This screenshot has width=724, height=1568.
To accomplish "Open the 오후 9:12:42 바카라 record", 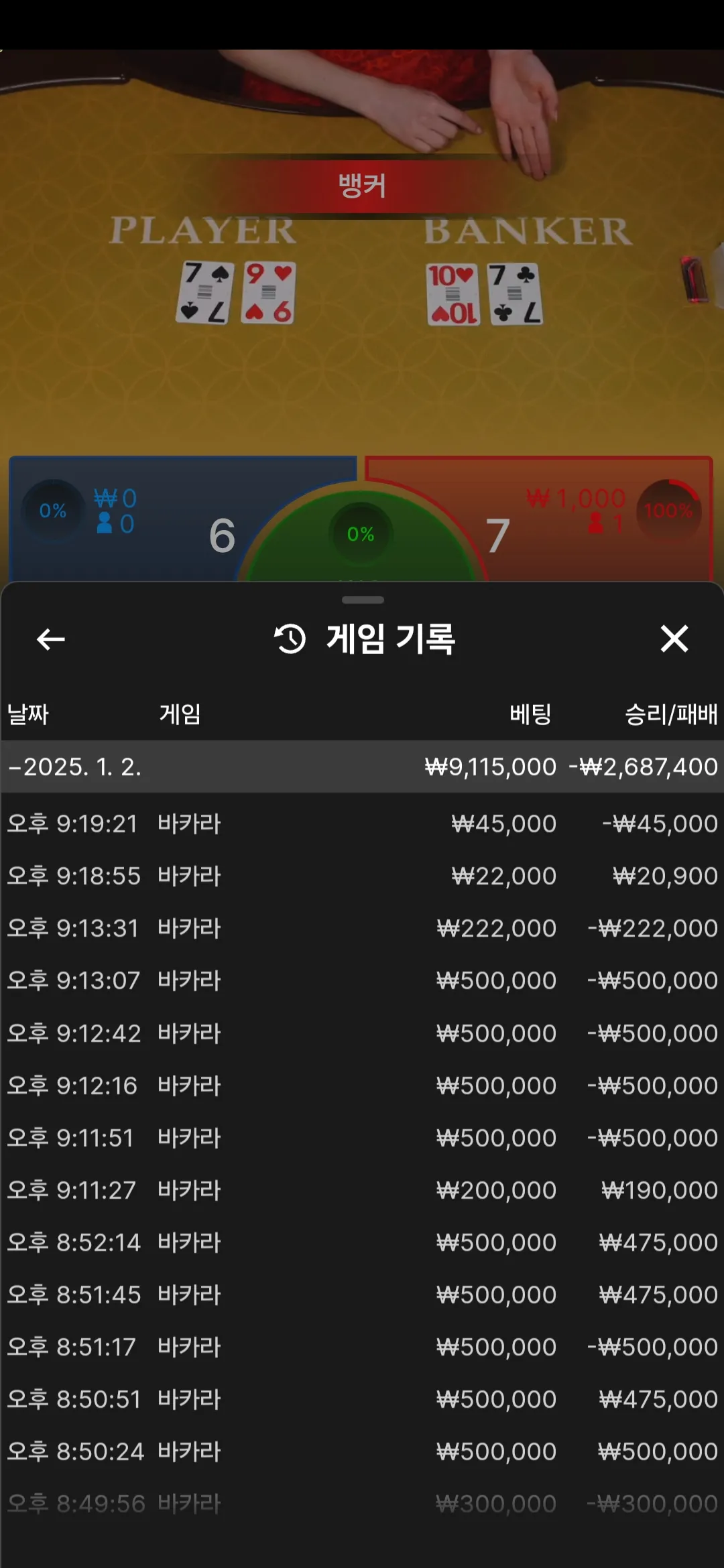I will (362, 1033).
